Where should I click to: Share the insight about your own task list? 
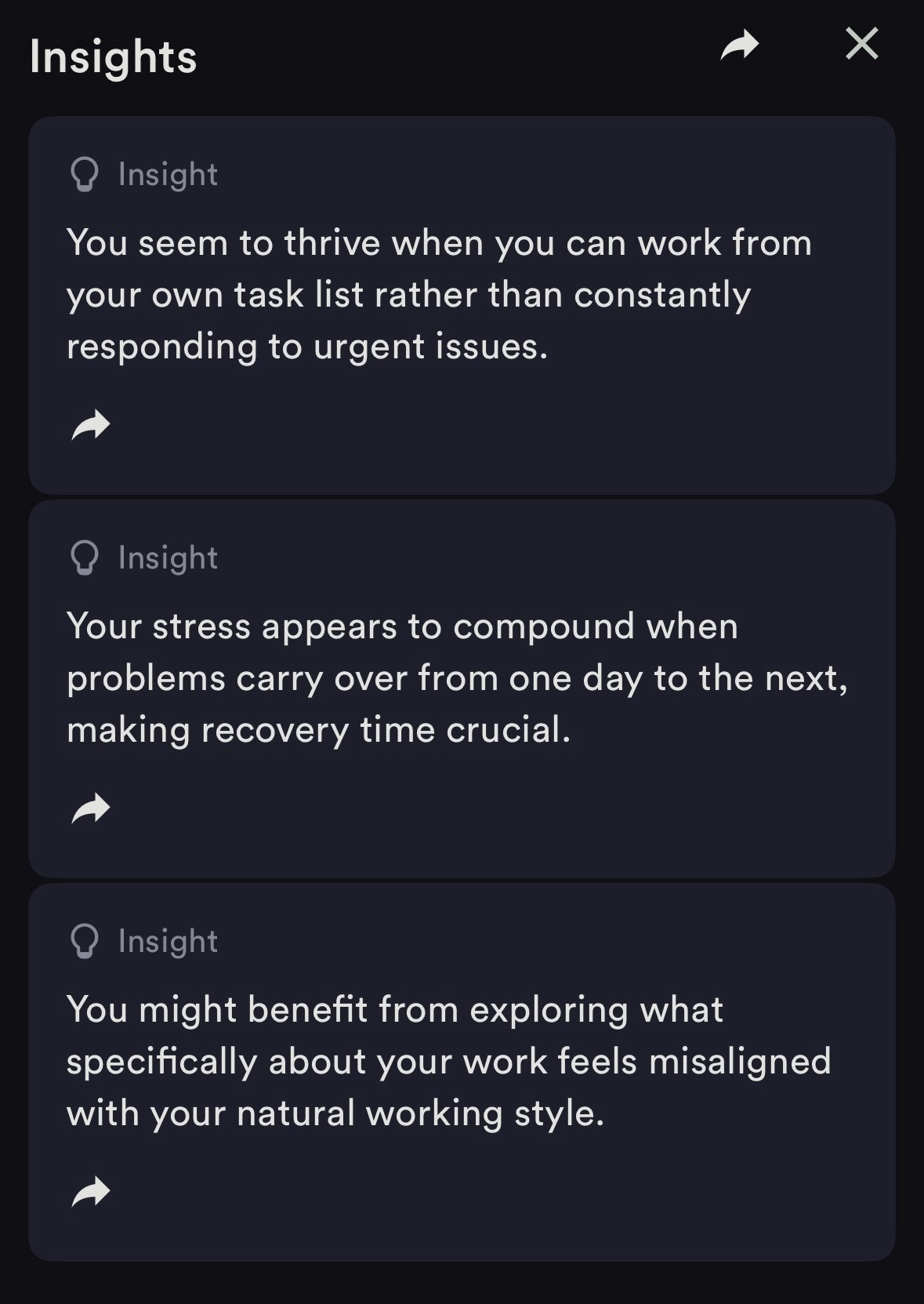[x=91, y=425]
